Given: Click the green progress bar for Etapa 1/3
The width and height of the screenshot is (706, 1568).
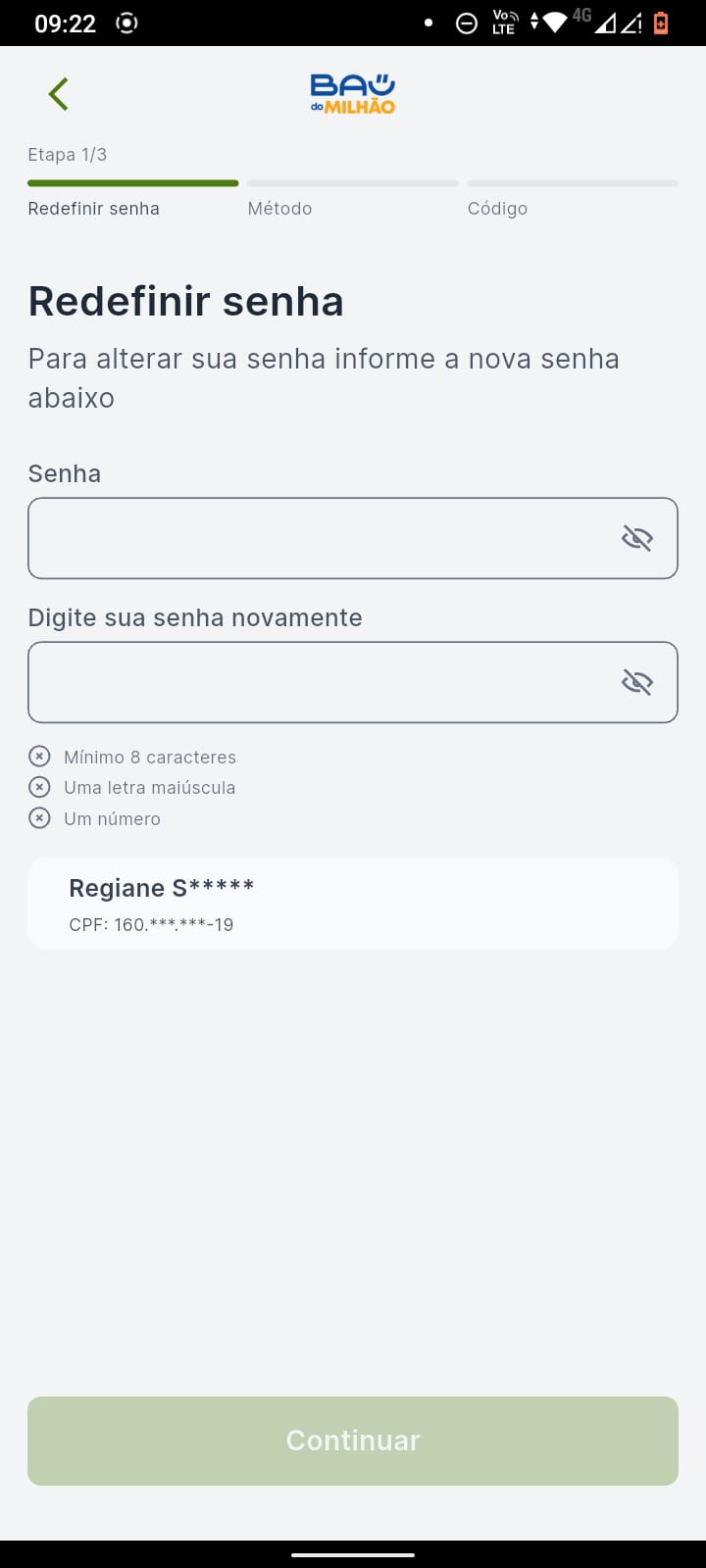Looking at the screenshot, I should point(132,182).
